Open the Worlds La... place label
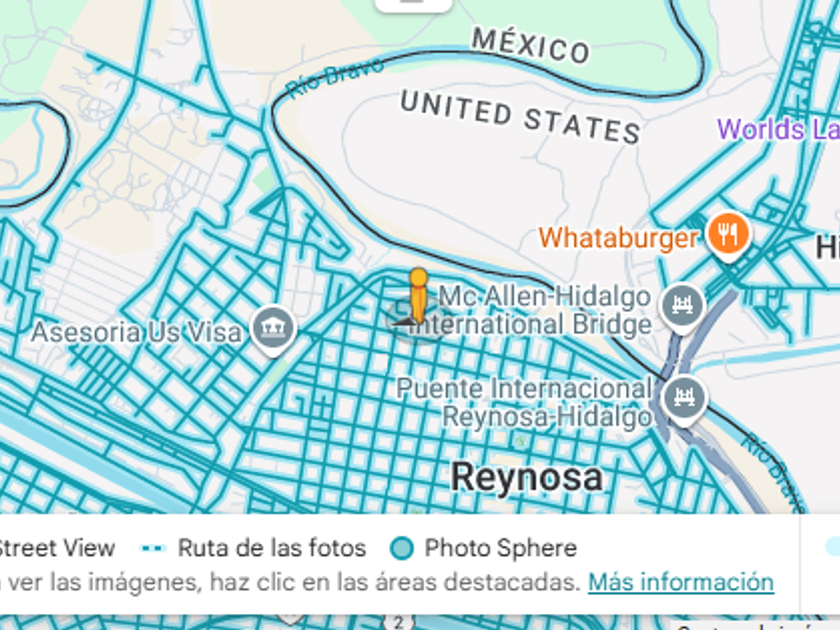The image size is (840, 630). [x=776, y=129]
